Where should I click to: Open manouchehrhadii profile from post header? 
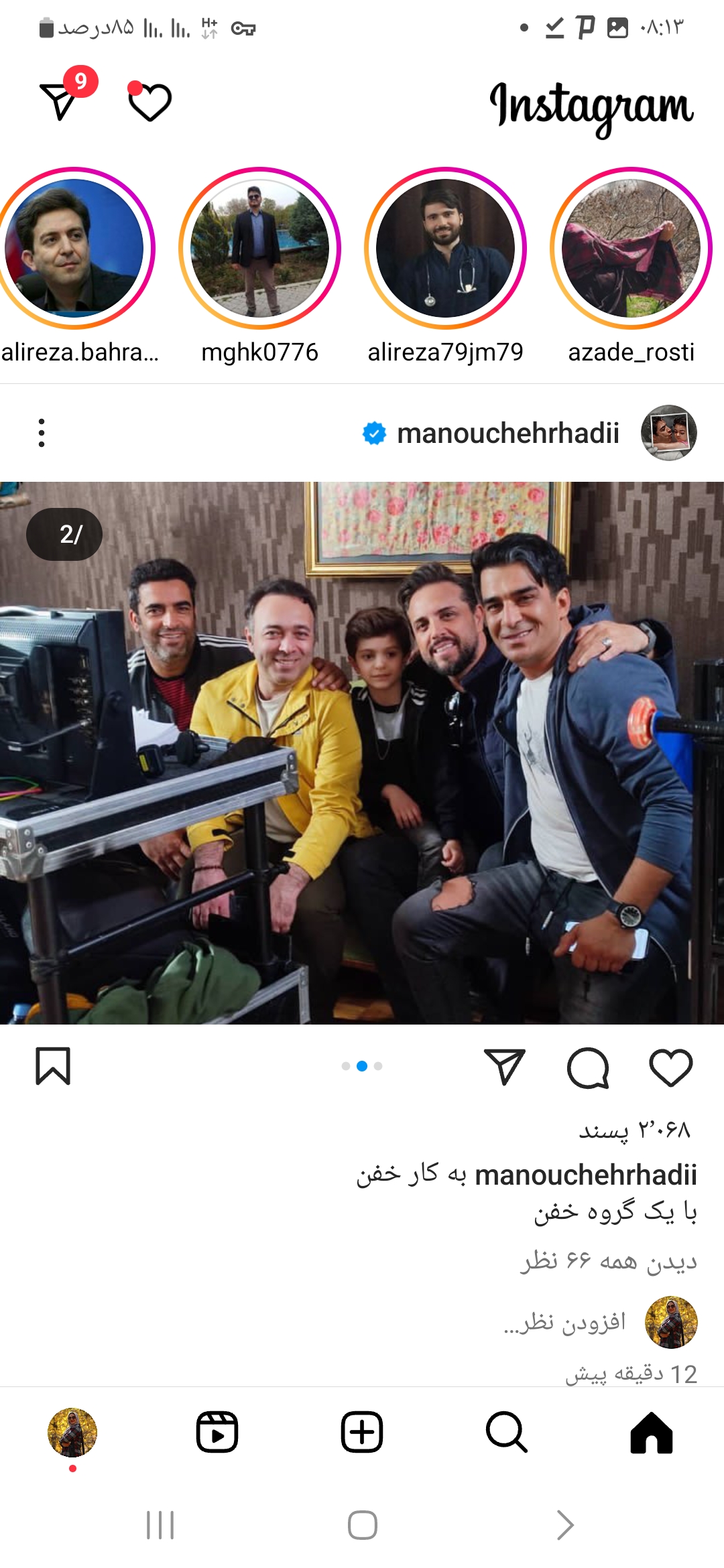click(507, 433)
